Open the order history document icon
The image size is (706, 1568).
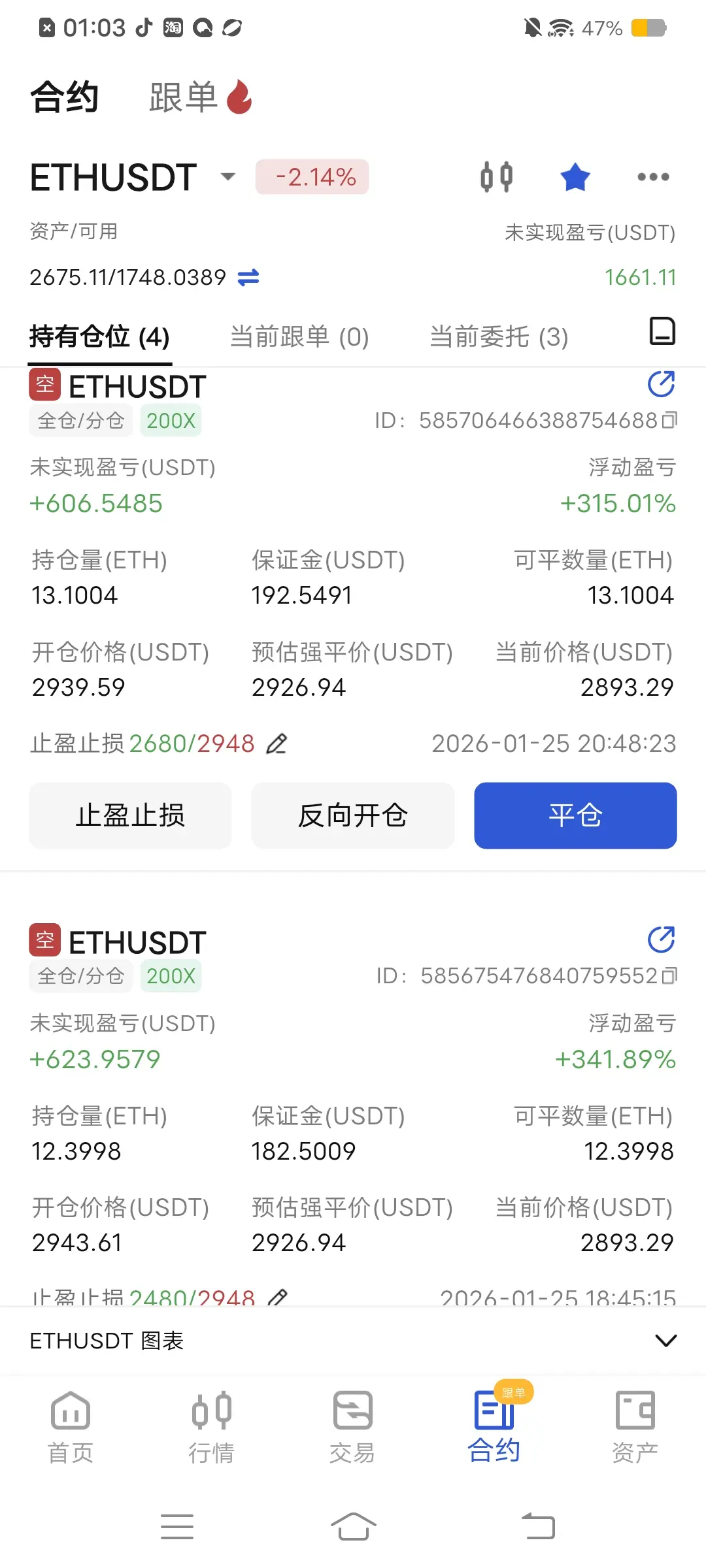[662, 331]
